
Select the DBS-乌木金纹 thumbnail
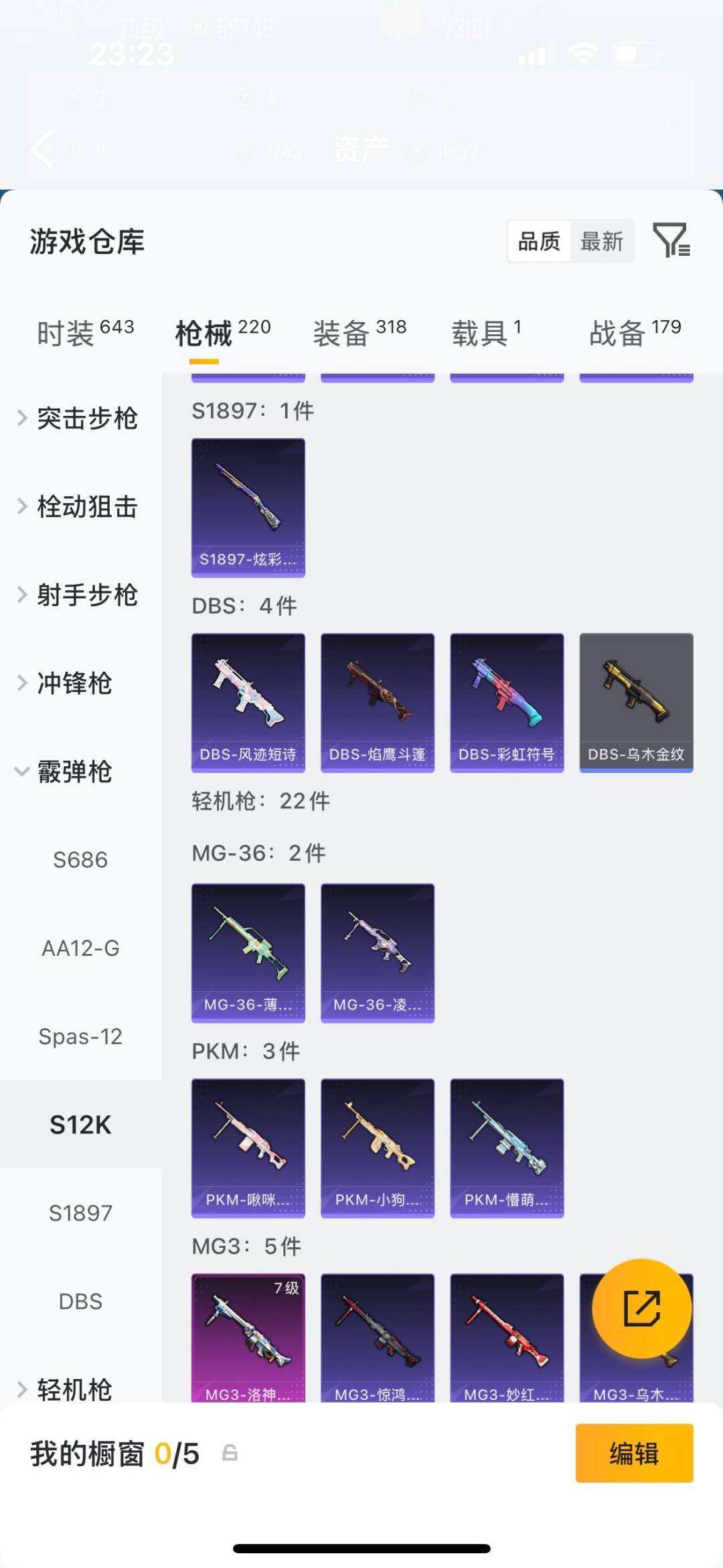tap(635, 701)
